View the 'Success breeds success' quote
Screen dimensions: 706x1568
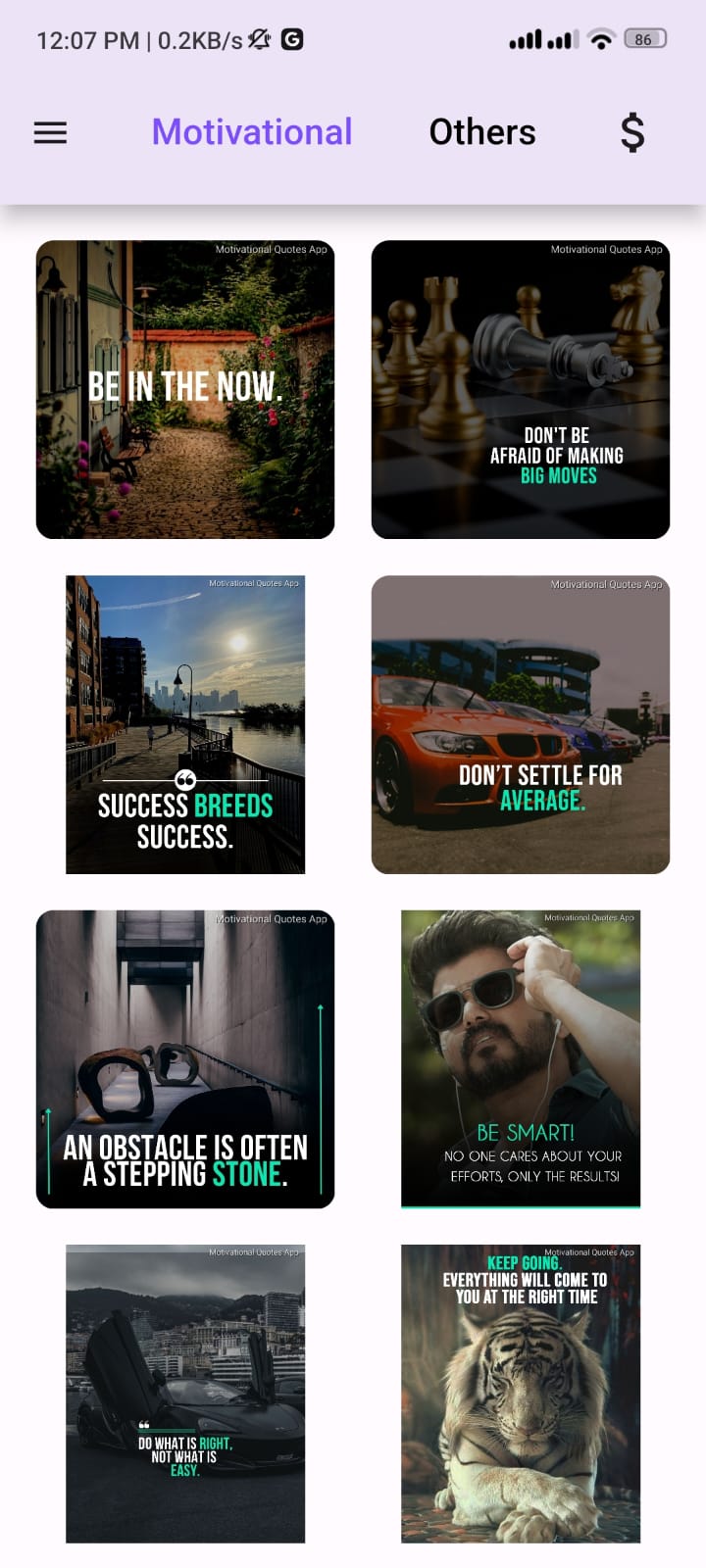pos(185,724)
